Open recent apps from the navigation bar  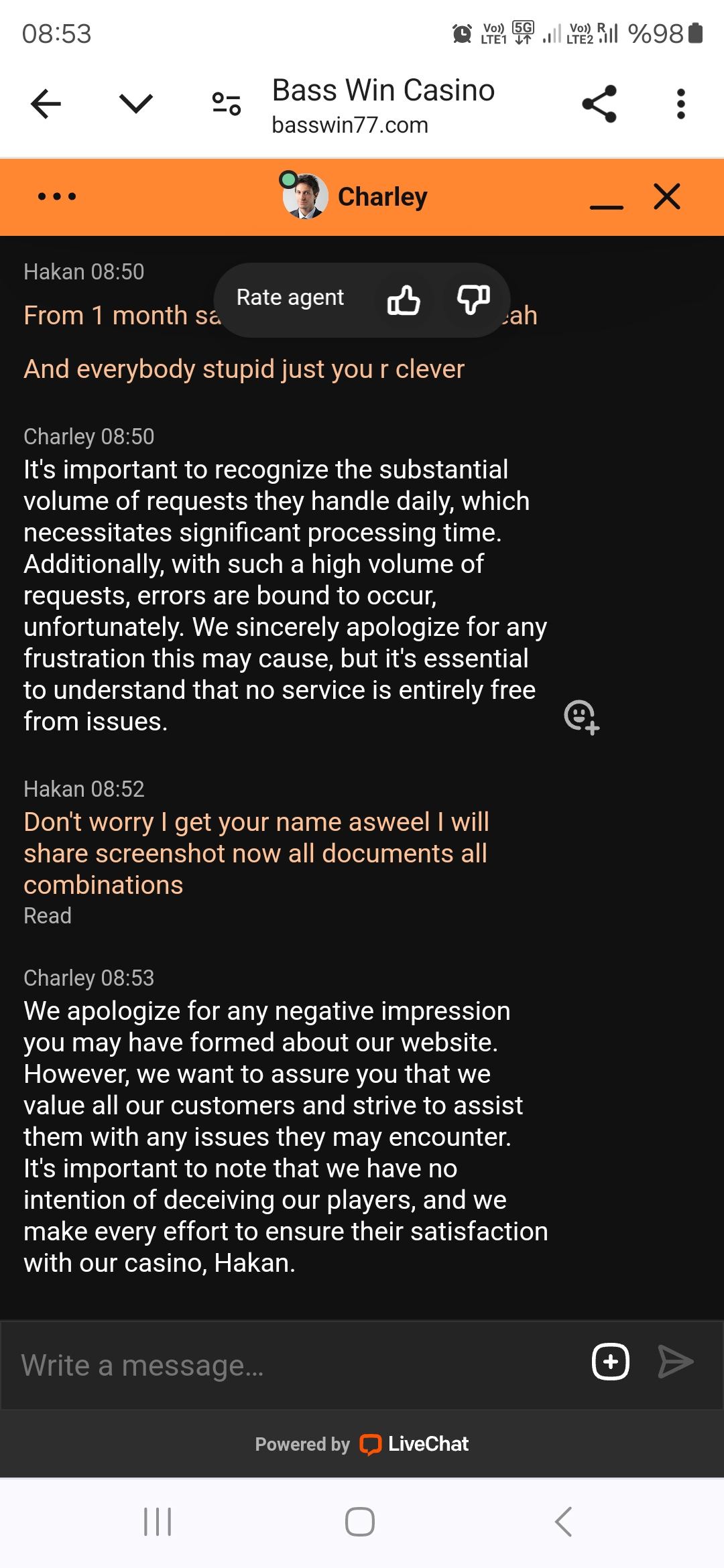click(158, 1522)
